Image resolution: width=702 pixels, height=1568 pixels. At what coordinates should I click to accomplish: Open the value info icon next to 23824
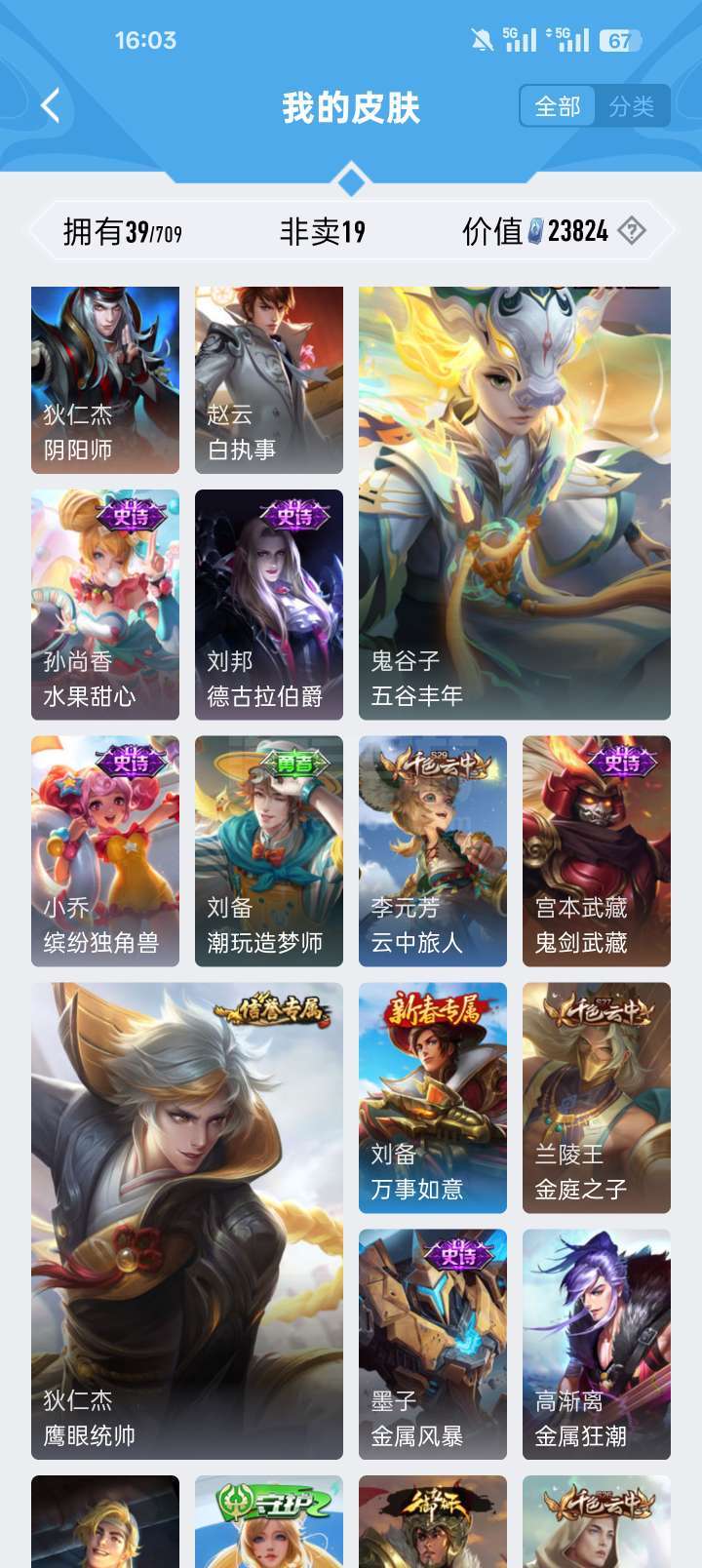[x=632, y=231]
